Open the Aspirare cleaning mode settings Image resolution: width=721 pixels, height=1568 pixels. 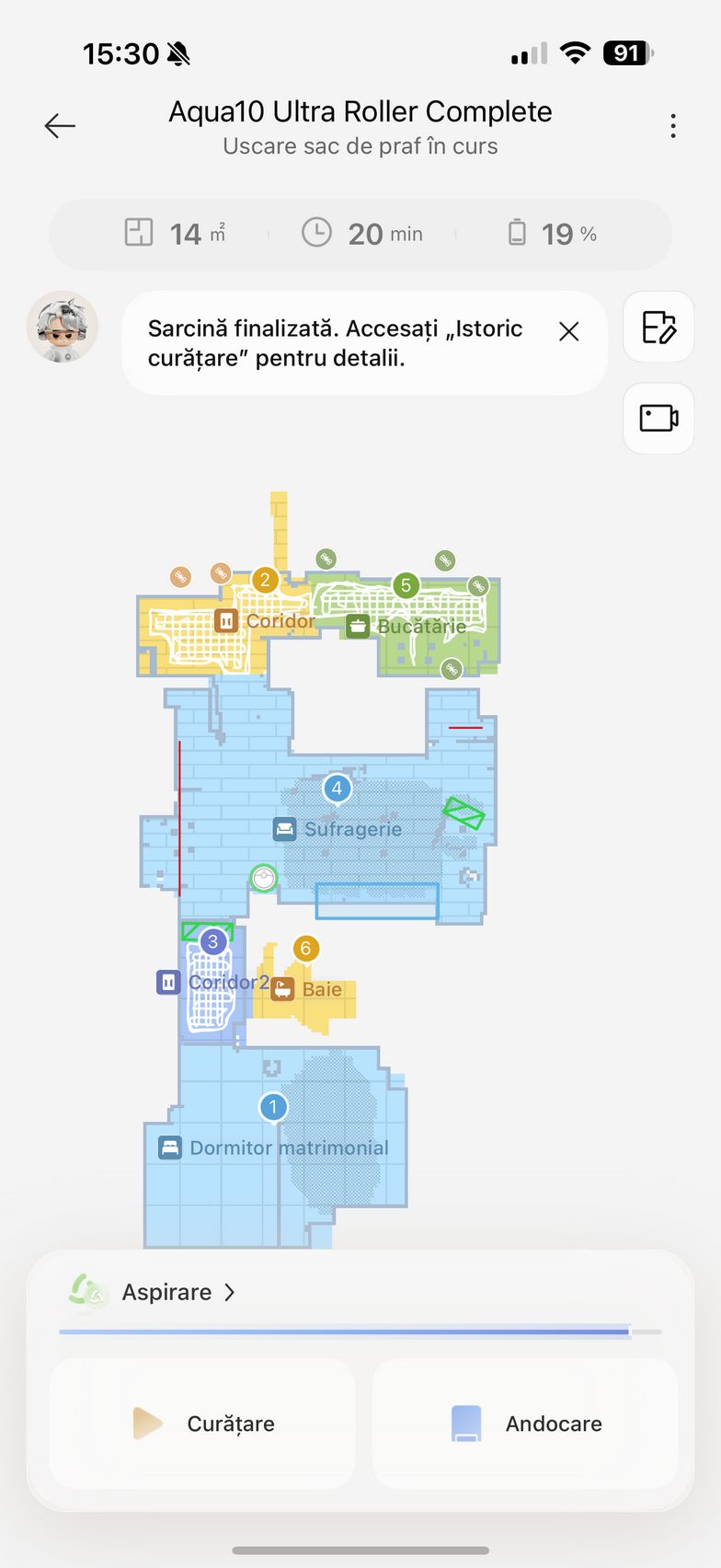tap(179, 1292)
